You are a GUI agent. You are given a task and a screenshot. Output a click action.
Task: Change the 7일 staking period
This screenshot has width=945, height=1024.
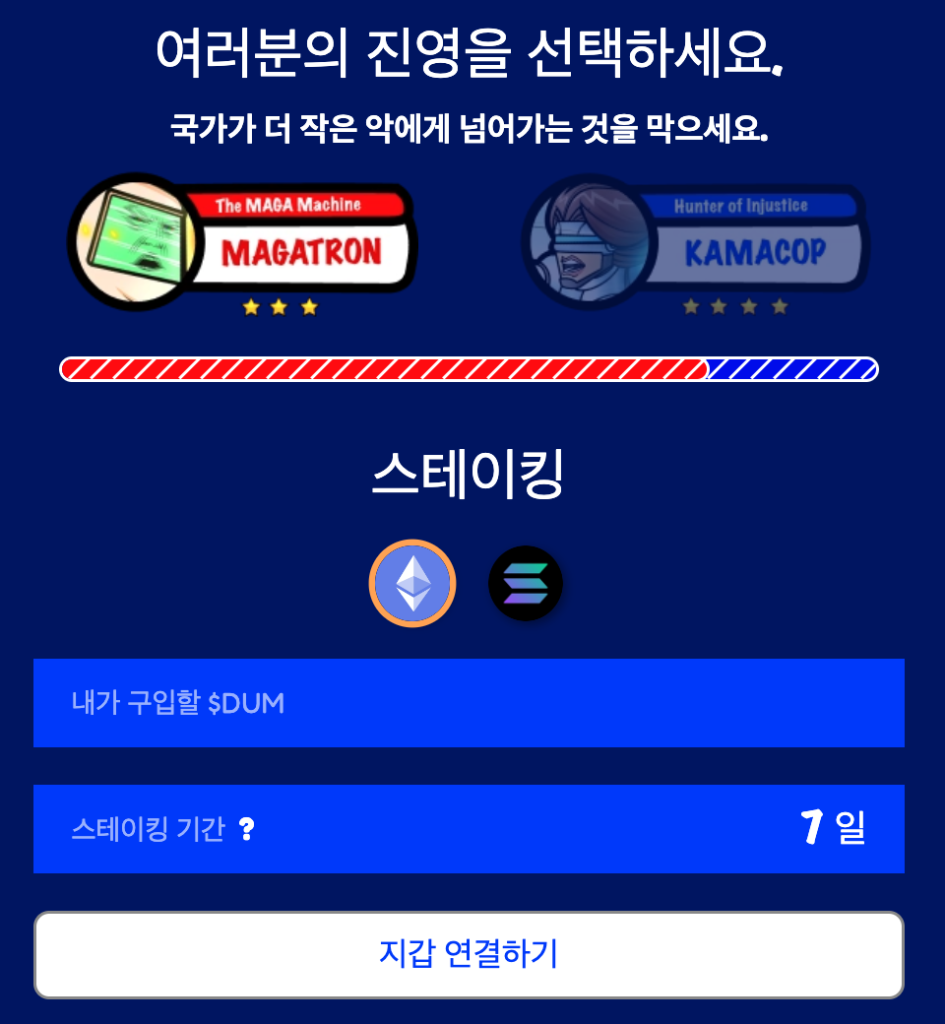(x=832, y=828)
